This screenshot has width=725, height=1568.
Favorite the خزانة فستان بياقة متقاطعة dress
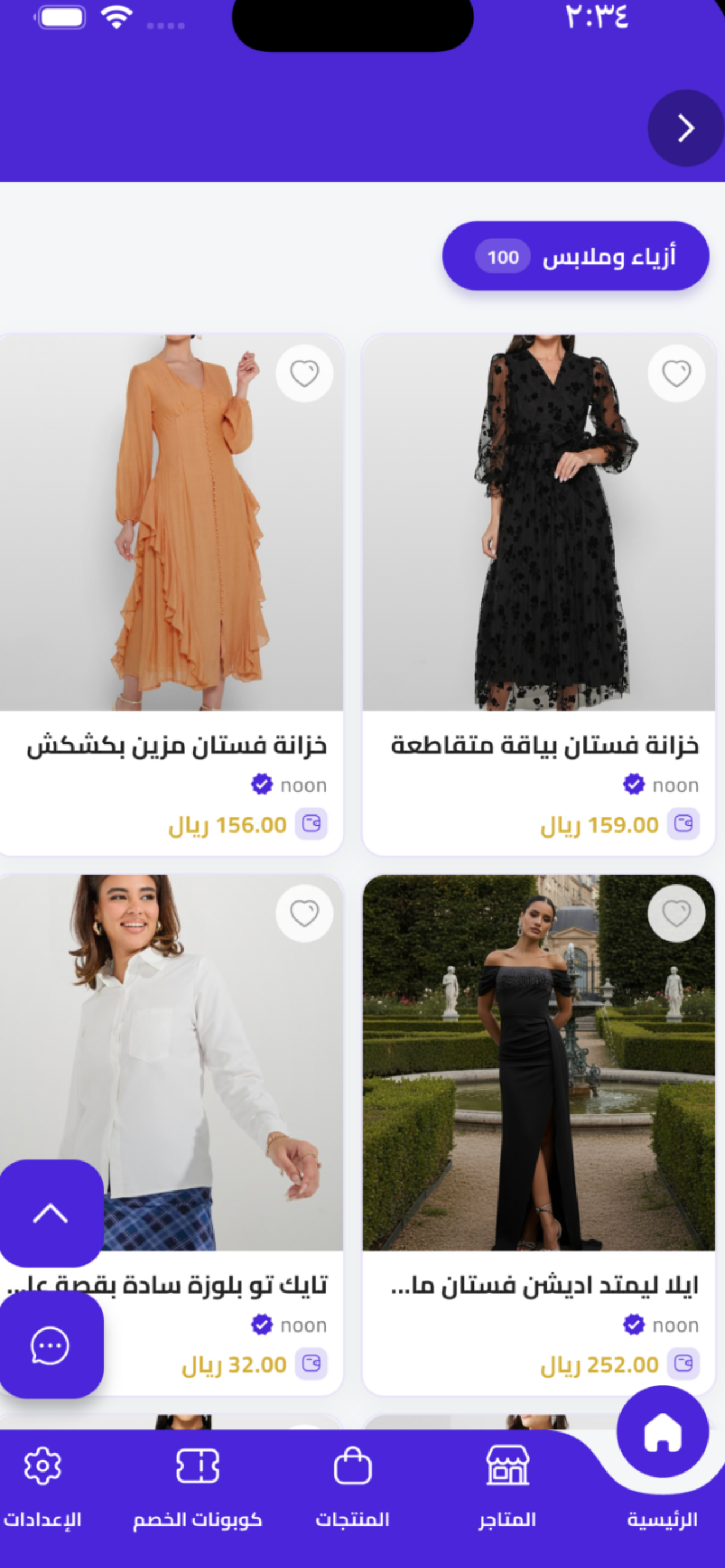[x=676, y=373]
